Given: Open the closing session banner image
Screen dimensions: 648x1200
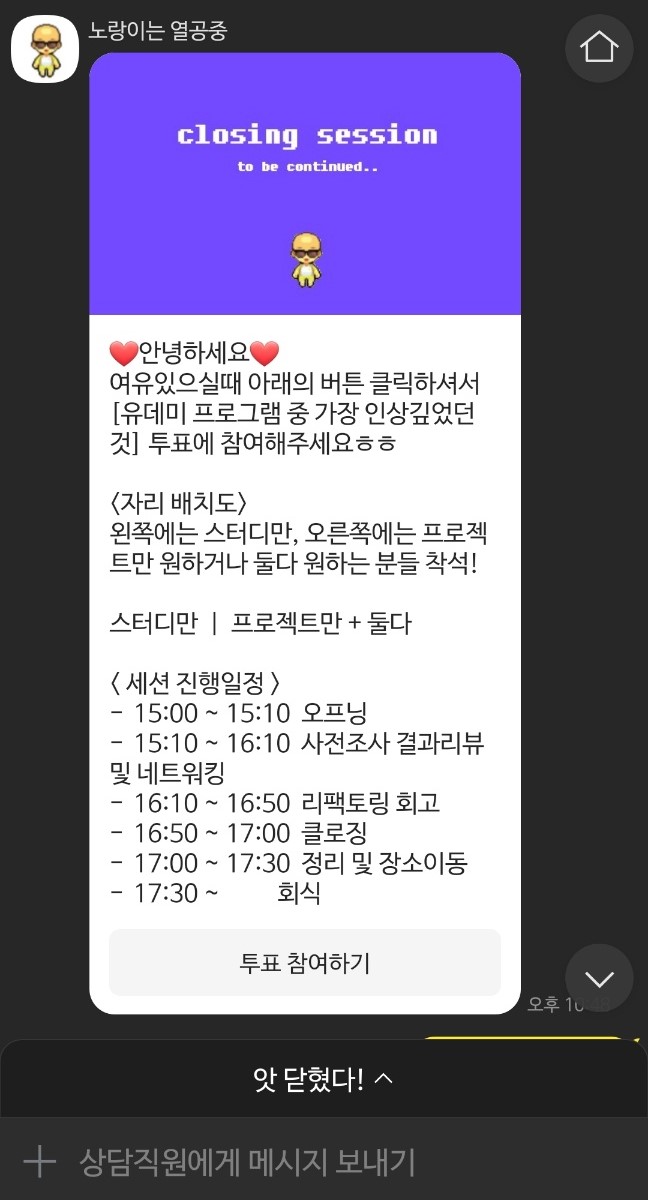Looking at the screenshot, I should click(305, 185).
